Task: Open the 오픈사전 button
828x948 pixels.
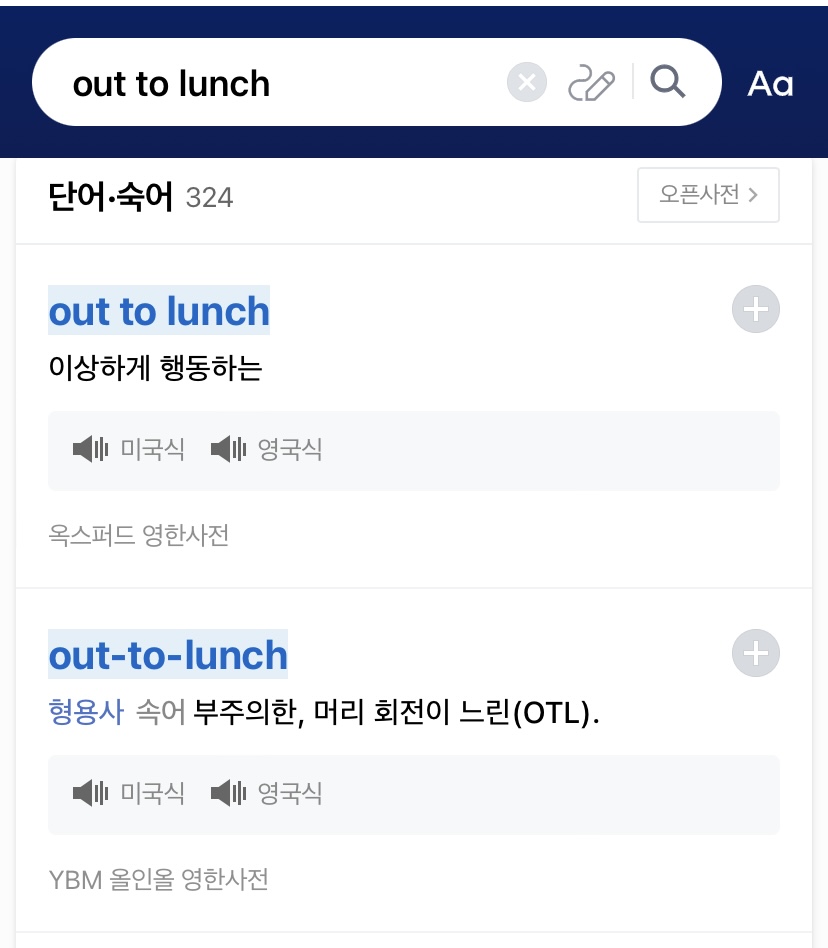Action: tap(708, 195)
